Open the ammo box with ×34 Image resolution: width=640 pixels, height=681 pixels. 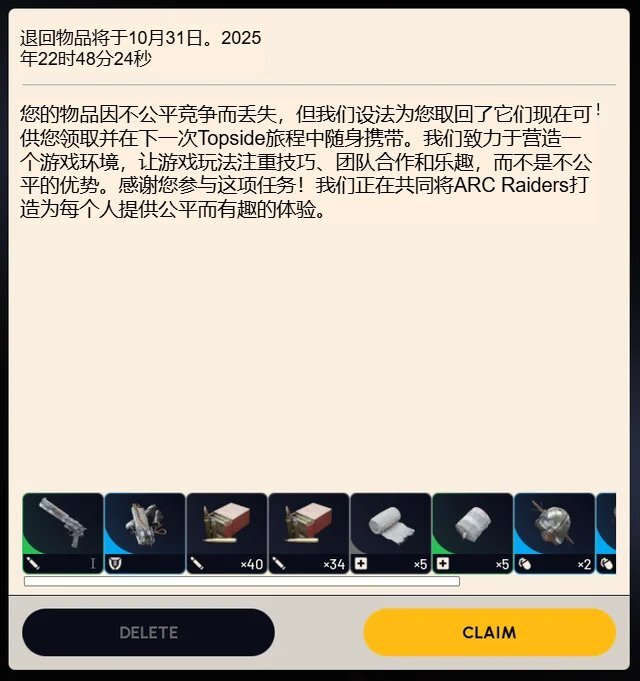309,532
